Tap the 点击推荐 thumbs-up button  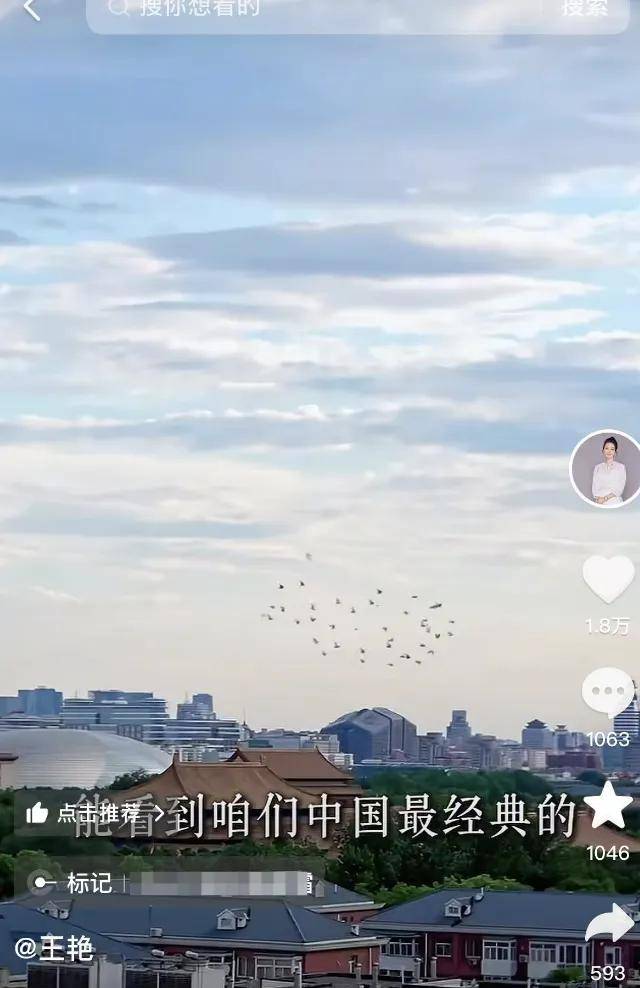(x=88, y=813)
